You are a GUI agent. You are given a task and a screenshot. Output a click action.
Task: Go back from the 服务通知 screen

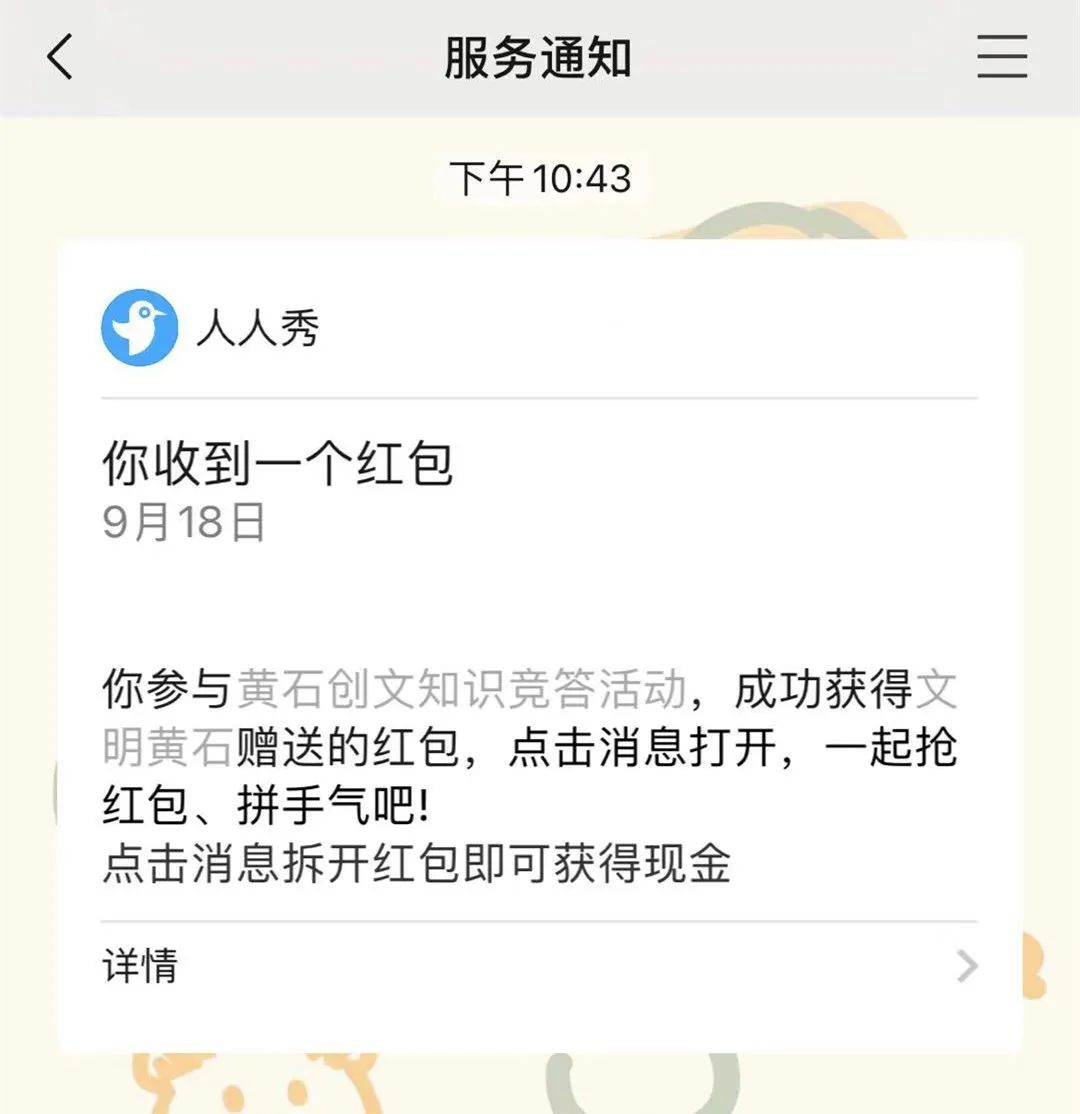click(61, 57)
